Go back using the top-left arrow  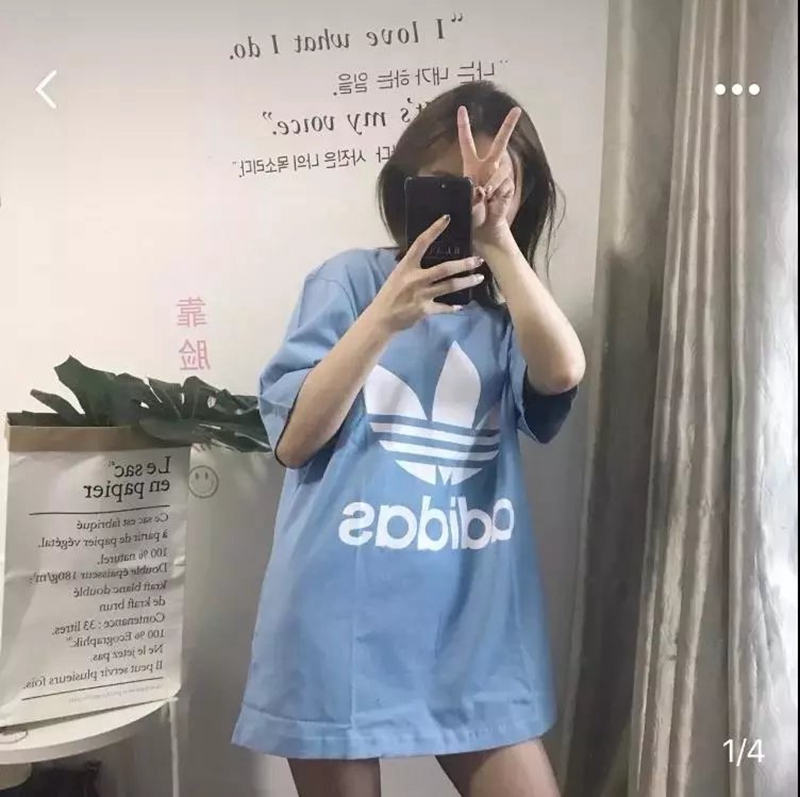(x=46, y=90)
